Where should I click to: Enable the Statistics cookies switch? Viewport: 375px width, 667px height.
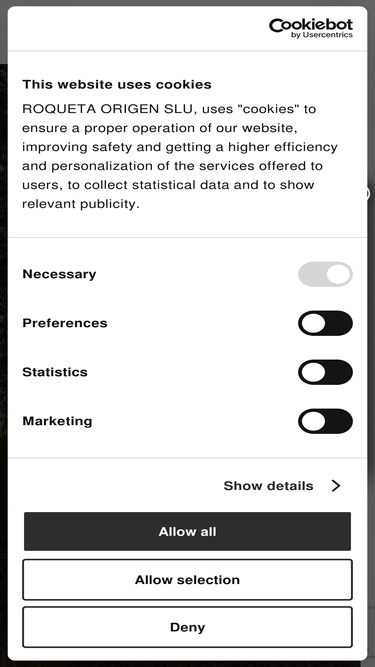(x=325, y=372)
